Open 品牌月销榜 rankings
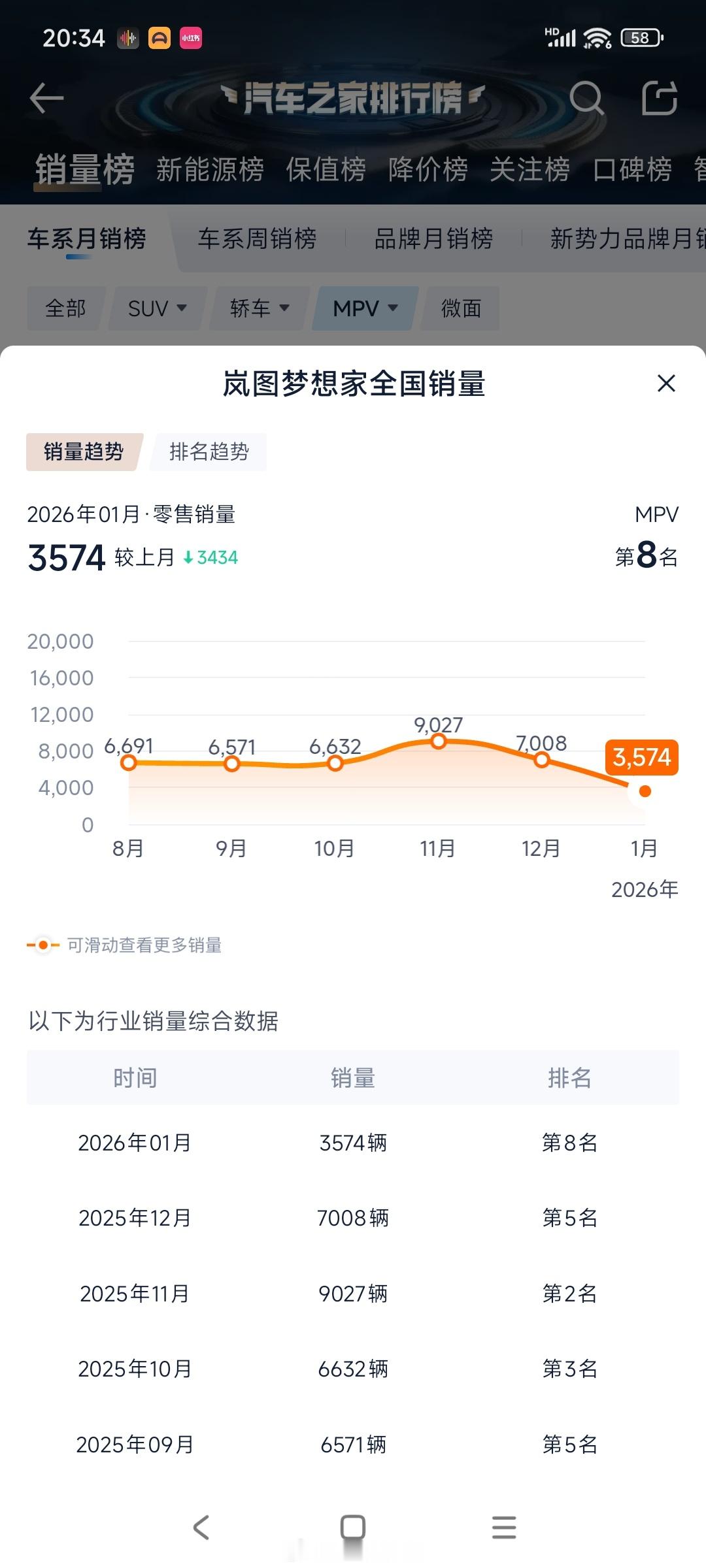Image resolution: width=706 pixels, height=1568 pixels. coord(434,240)
